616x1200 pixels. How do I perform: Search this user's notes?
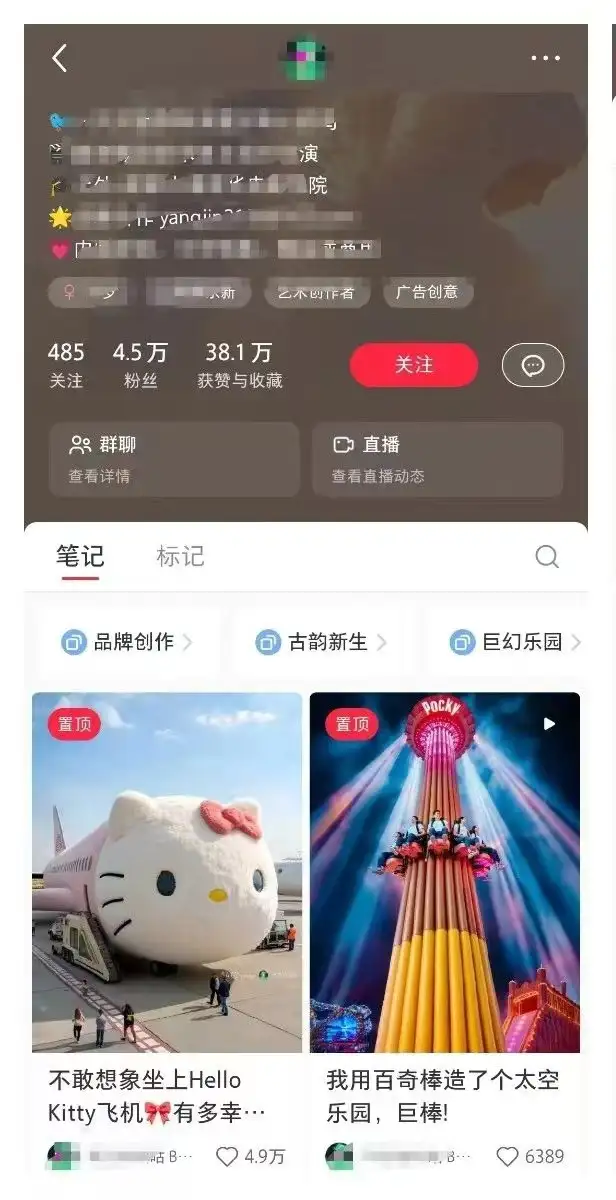(x=547, y=557)
